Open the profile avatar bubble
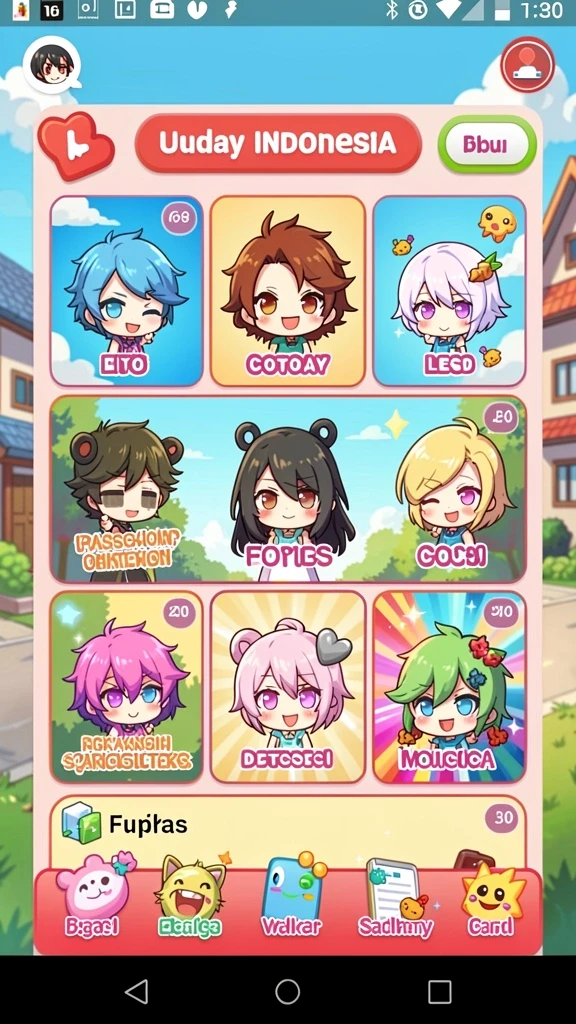This screenshot has height=1024, width=576. pos(52,64)
